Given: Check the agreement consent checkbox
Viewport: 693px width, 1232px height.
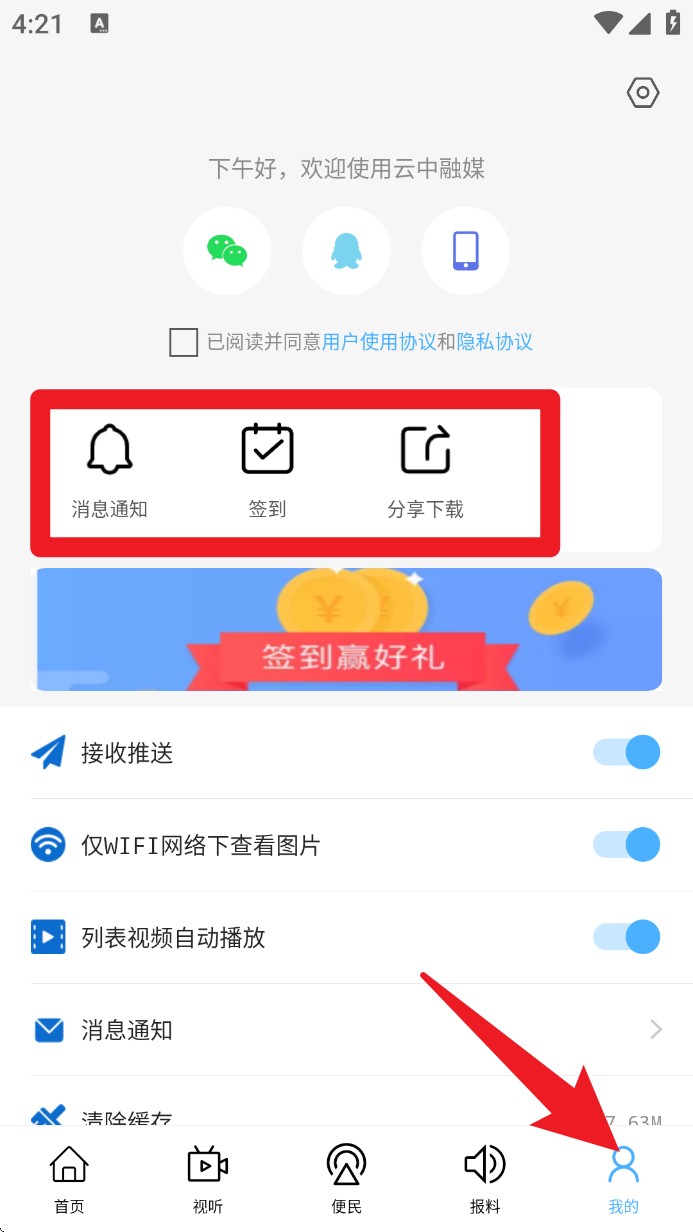Looking at the screenshot, I should (x=184, y=342).
